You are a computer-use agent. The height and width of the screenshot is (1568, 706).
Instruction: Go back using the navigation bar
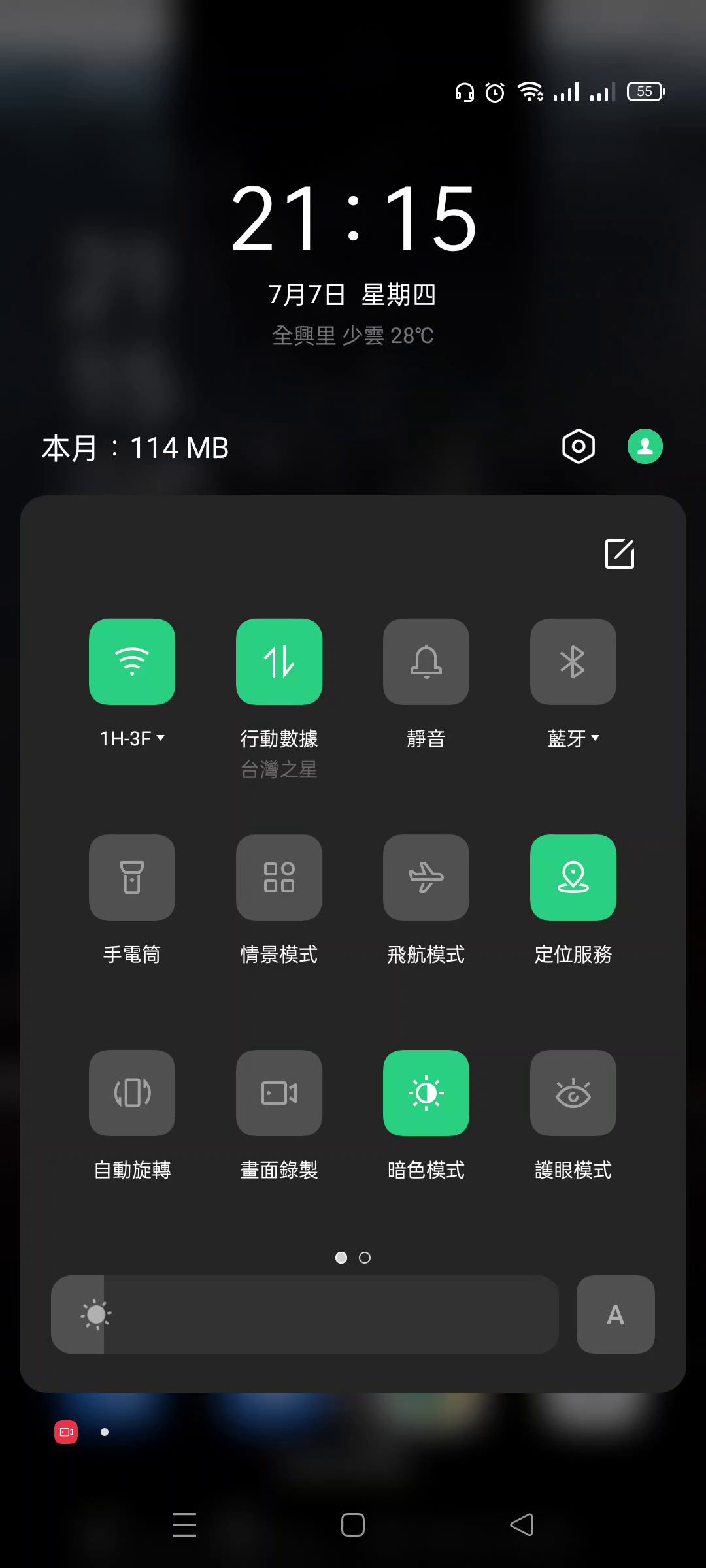tap(522, 1525)
